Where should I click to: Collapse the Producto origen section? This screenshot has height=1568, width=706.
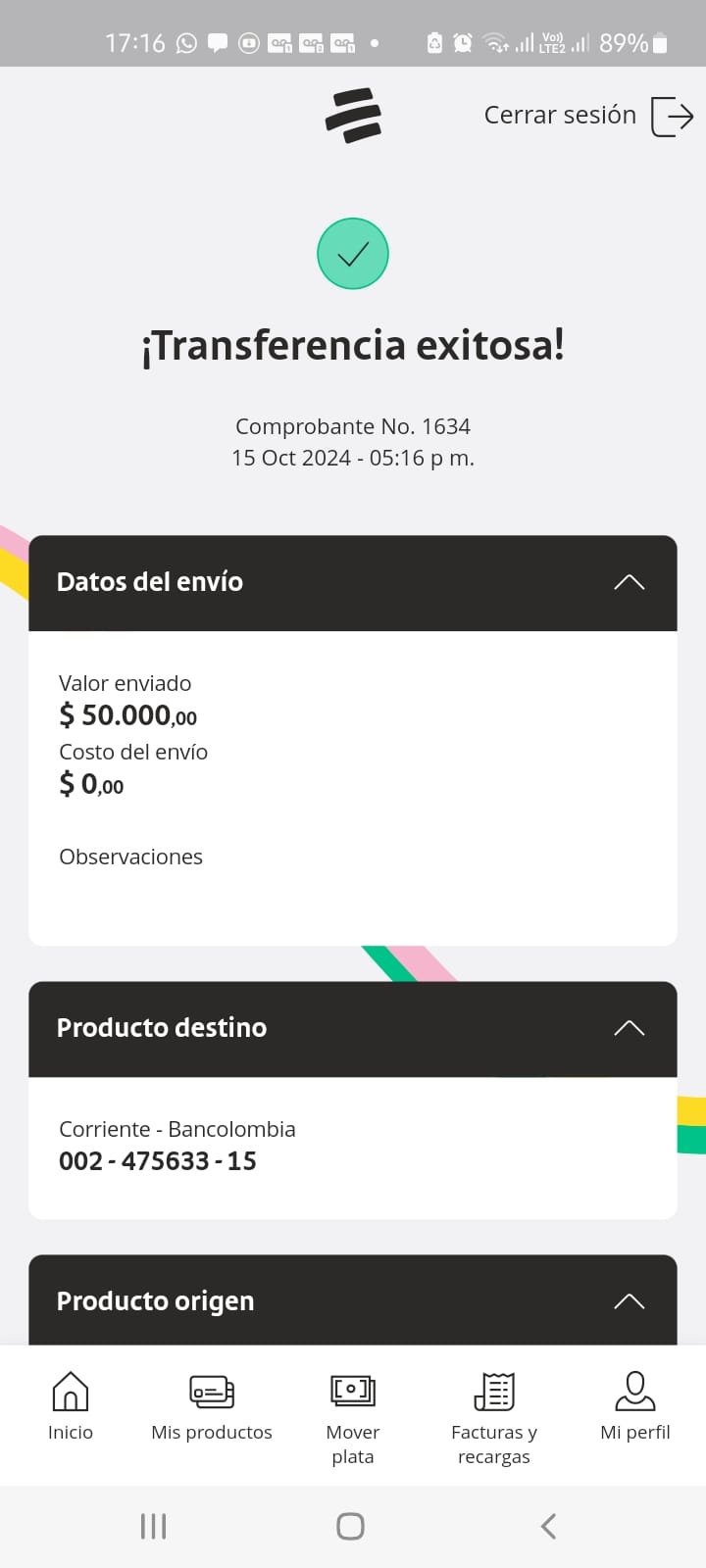[629, 1301]
